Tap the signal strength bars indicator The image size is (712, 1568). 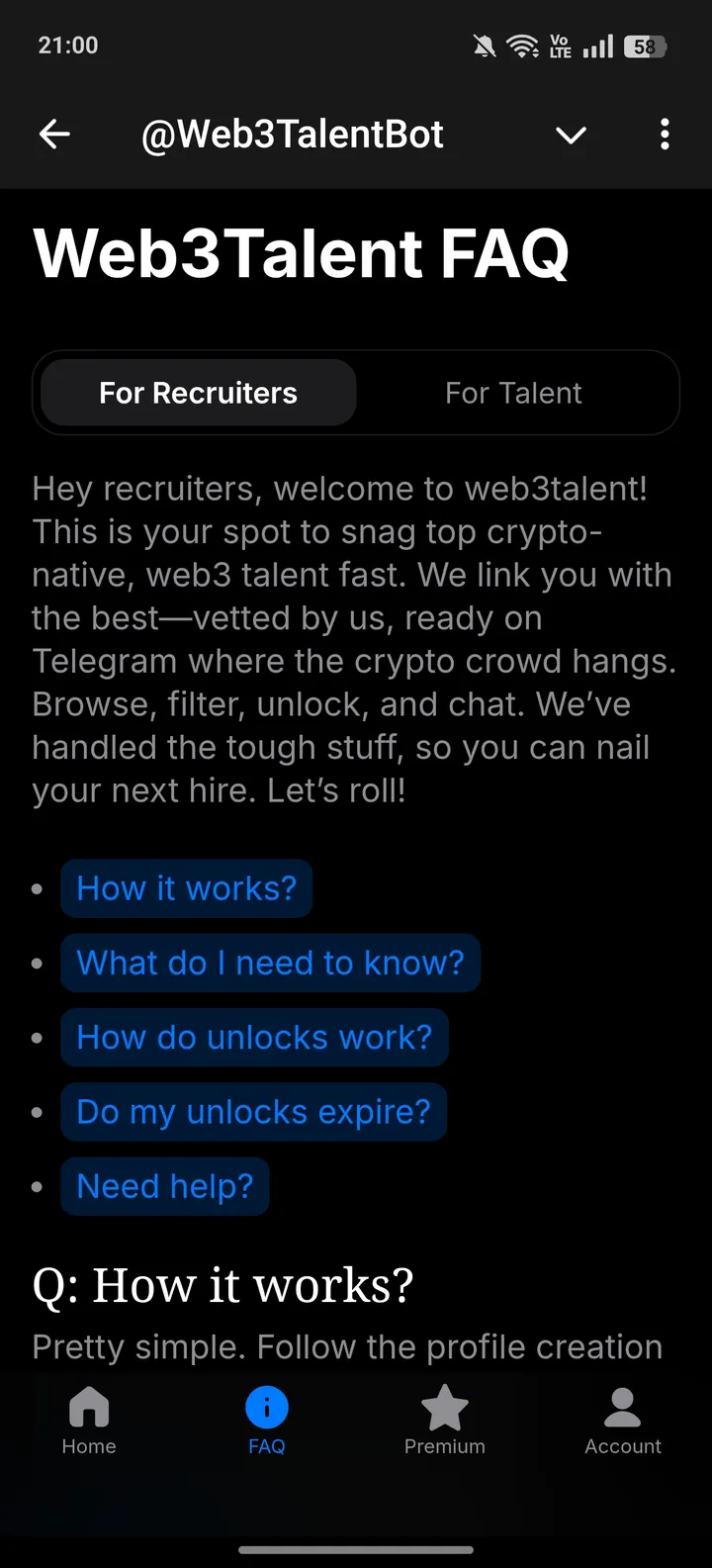pos(597,46)
